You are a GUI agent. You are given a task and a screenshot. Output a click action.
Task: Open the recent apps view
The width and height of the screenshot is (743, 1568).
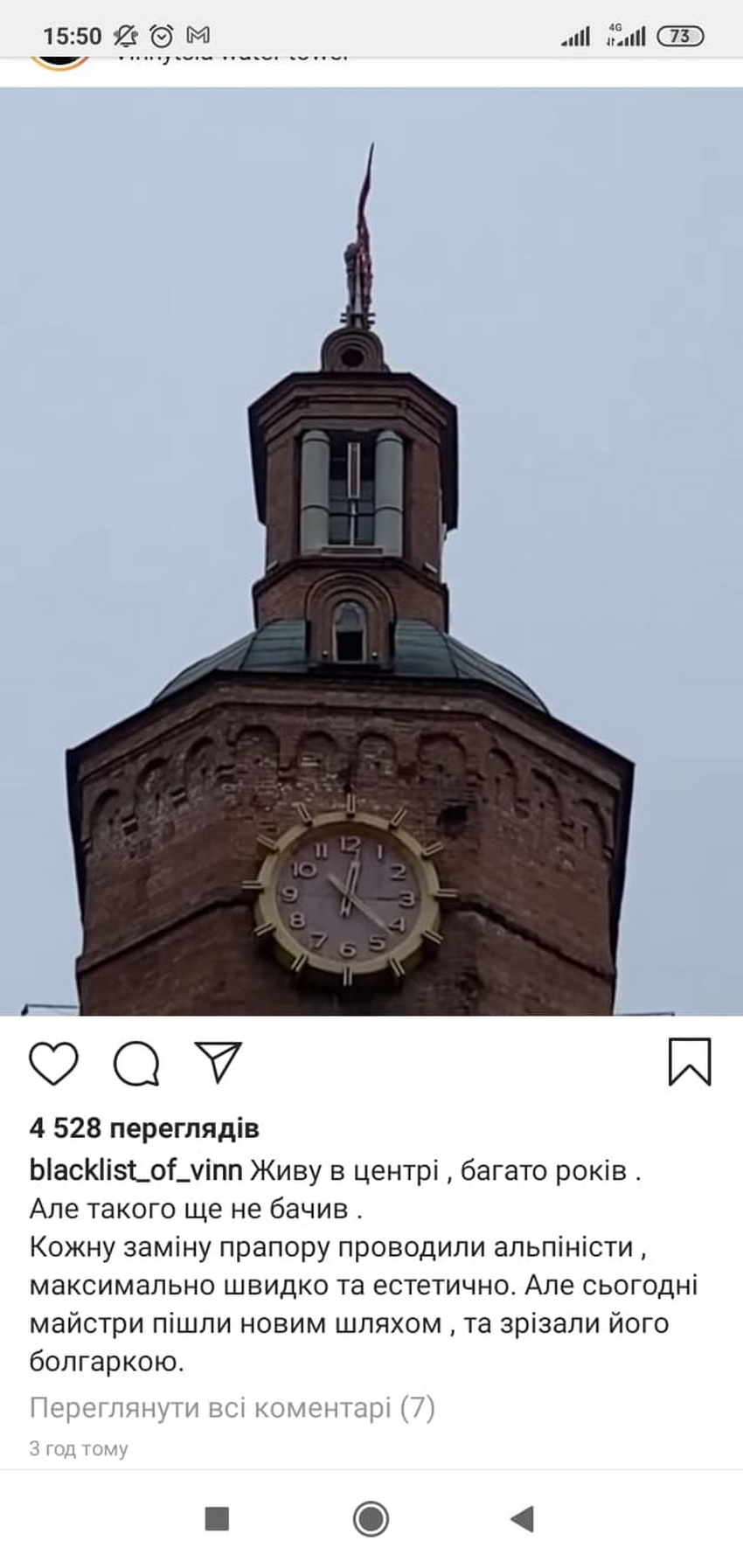click(217, 1519)
